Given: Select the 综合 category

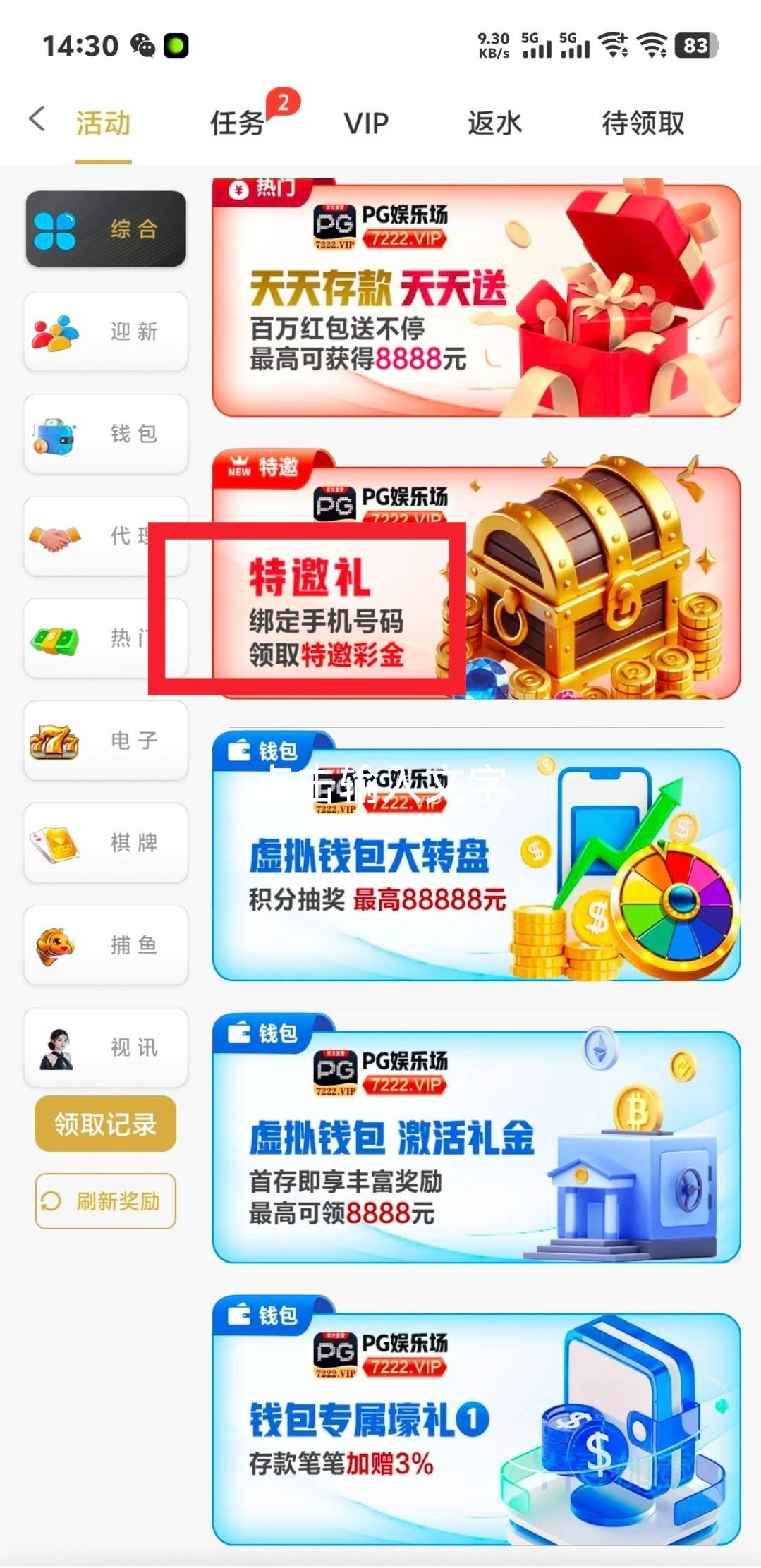Looking at the screenshot, I should [x=106, y=229].
